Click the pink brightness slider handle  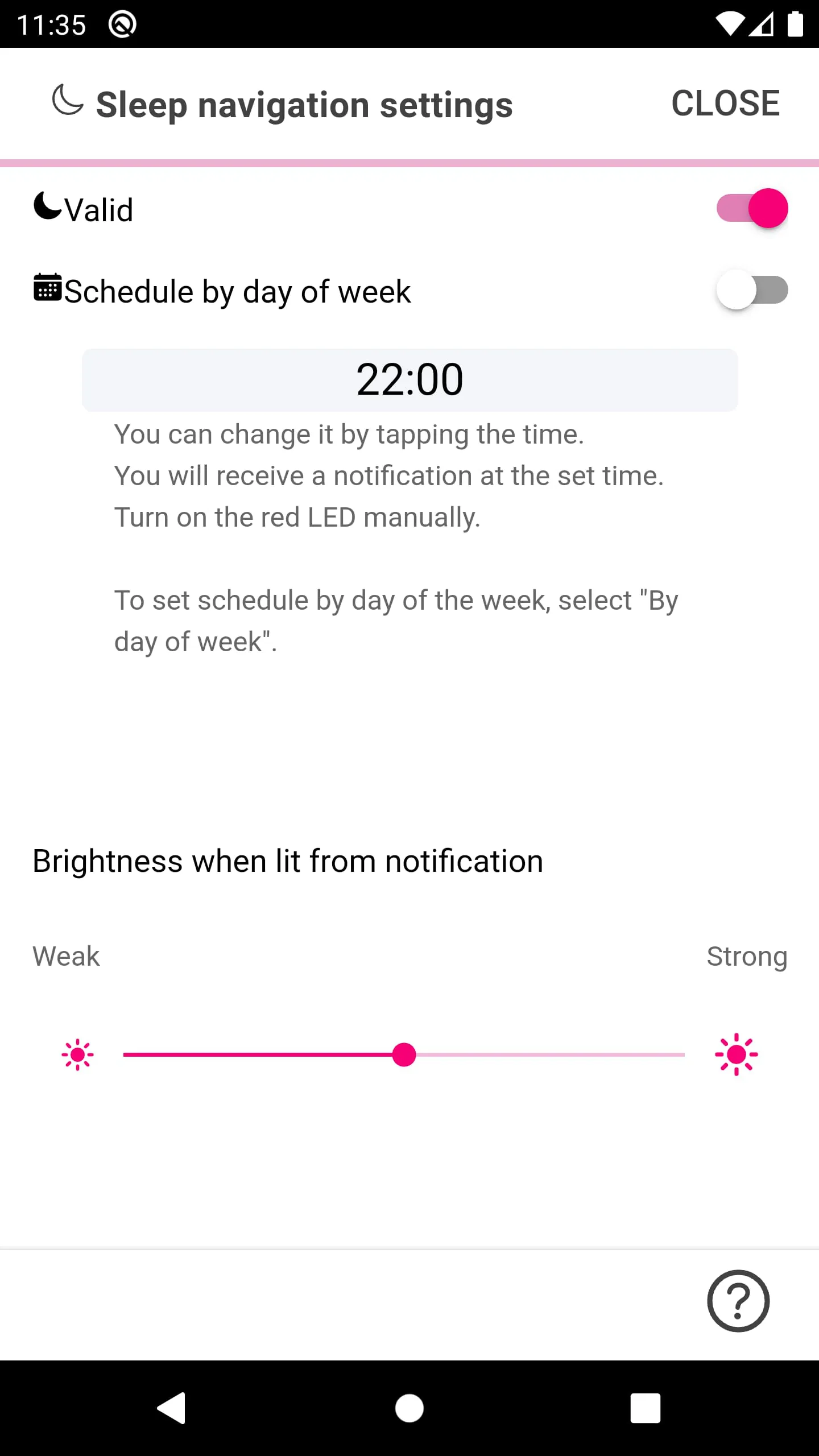click(x=404, y=1054)
